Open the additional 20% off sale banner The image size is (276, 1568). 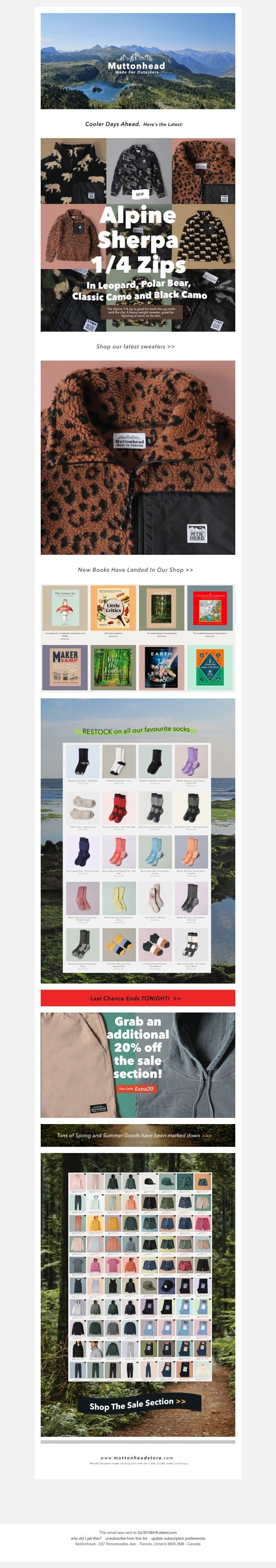[138, 1065]
